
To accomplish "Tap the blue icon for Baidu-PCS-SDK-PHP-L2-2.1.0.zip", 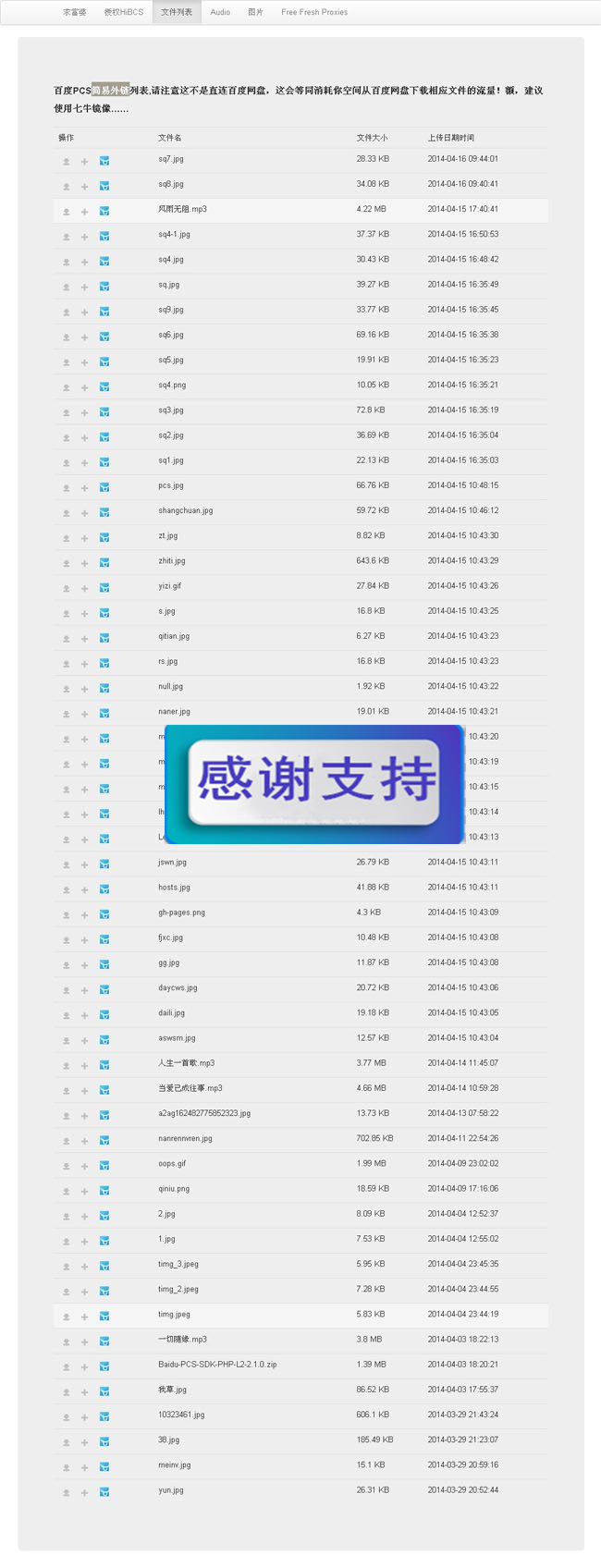I will (104, 1366).
